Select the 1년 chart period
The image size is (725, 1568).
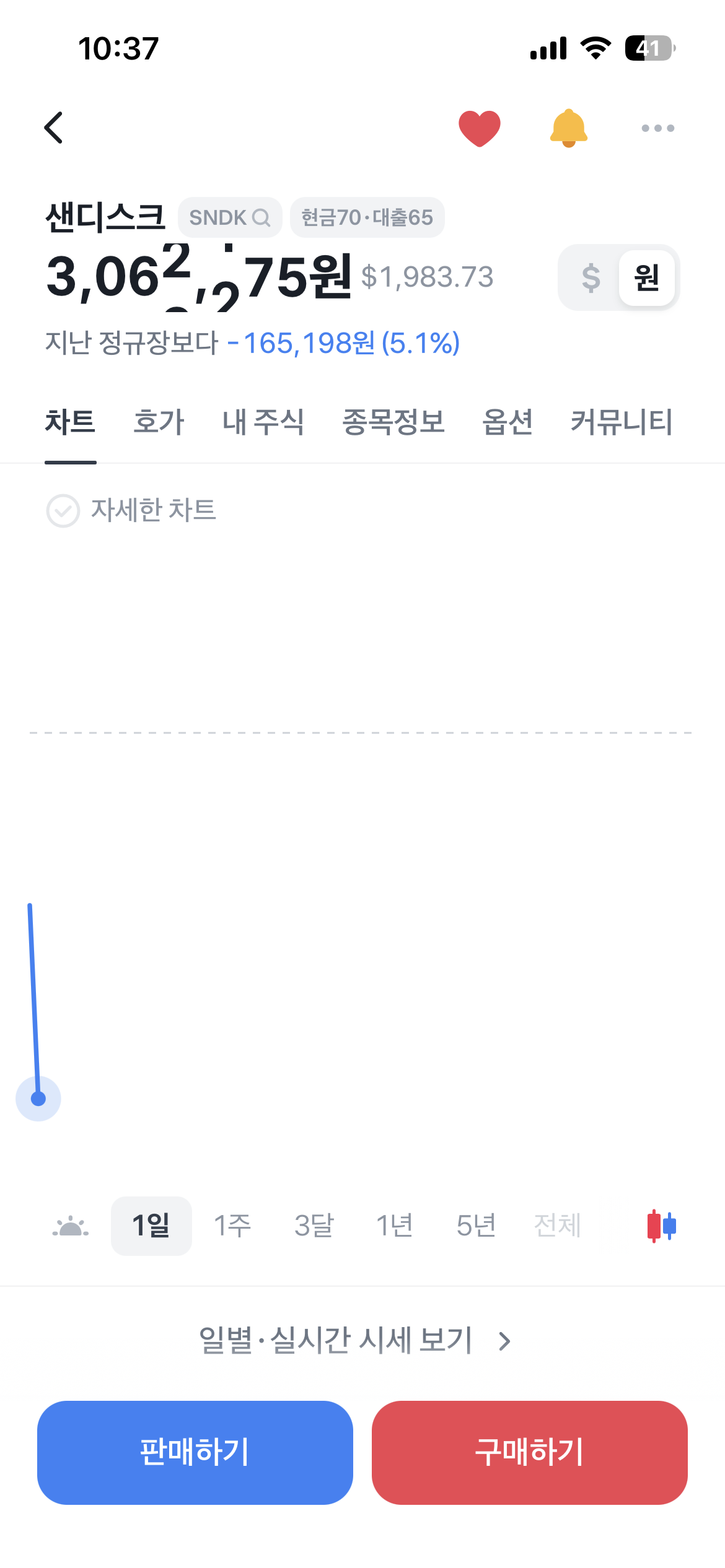395,1226
